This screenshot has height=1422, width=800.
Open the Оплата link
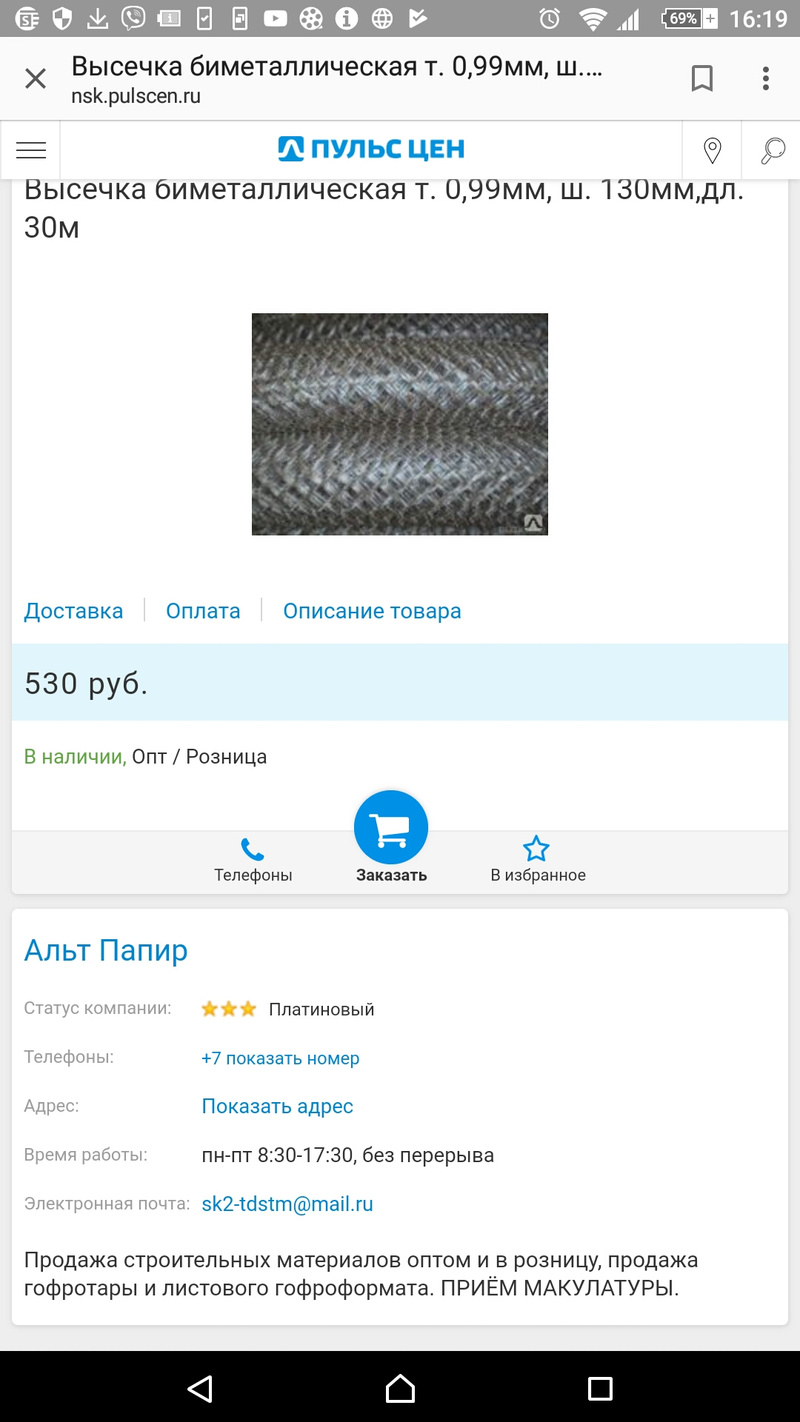(x=203, y=611)
